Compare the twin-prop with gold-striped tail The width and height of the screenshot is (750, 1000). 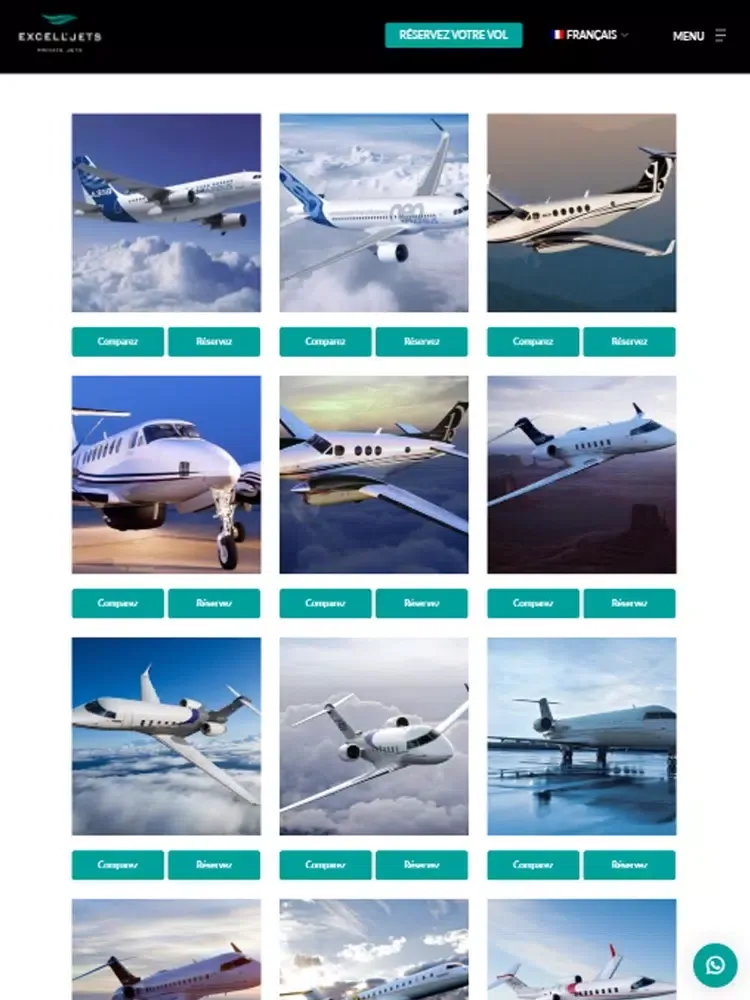pos(325,604)
